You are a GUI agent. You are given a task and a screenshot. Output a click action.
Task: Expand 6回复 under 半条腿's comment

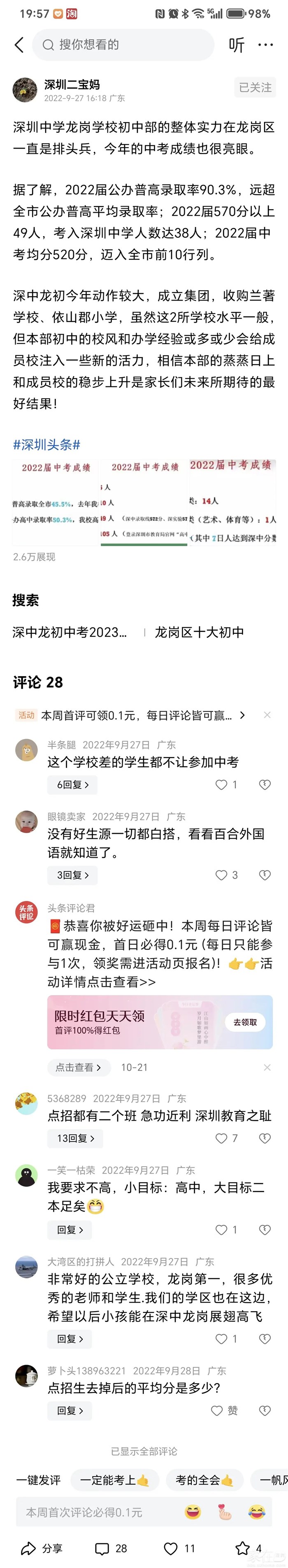[x=72, y=784]
